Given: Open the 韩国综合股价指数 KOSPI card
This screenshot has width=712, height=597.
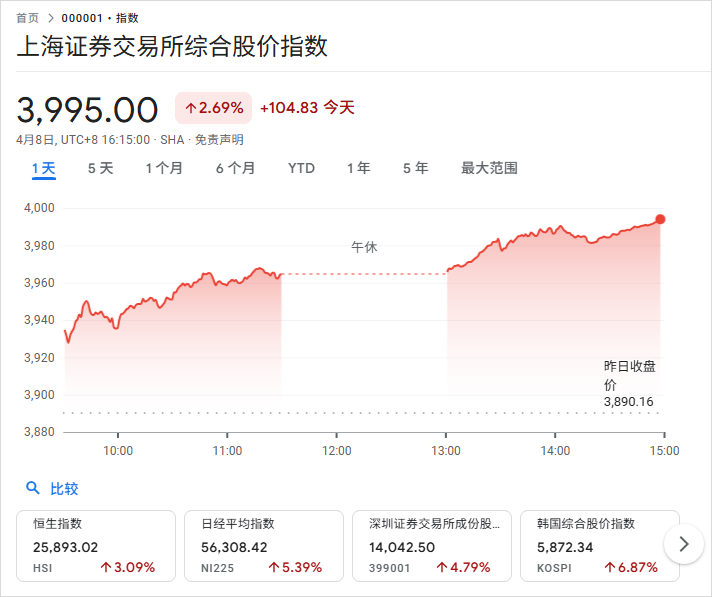Looking at the screenshot, I should [x=599, y=545].
